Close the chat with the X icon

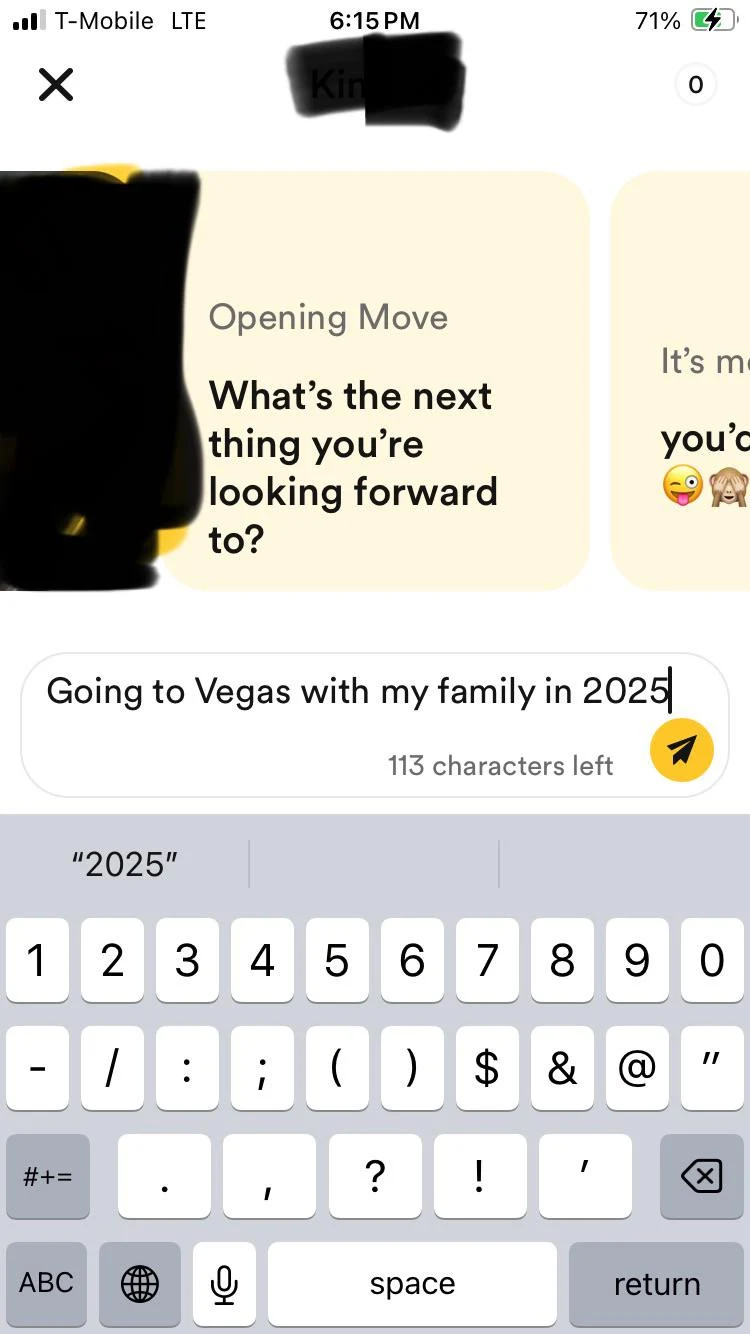(x=56, y=85)
